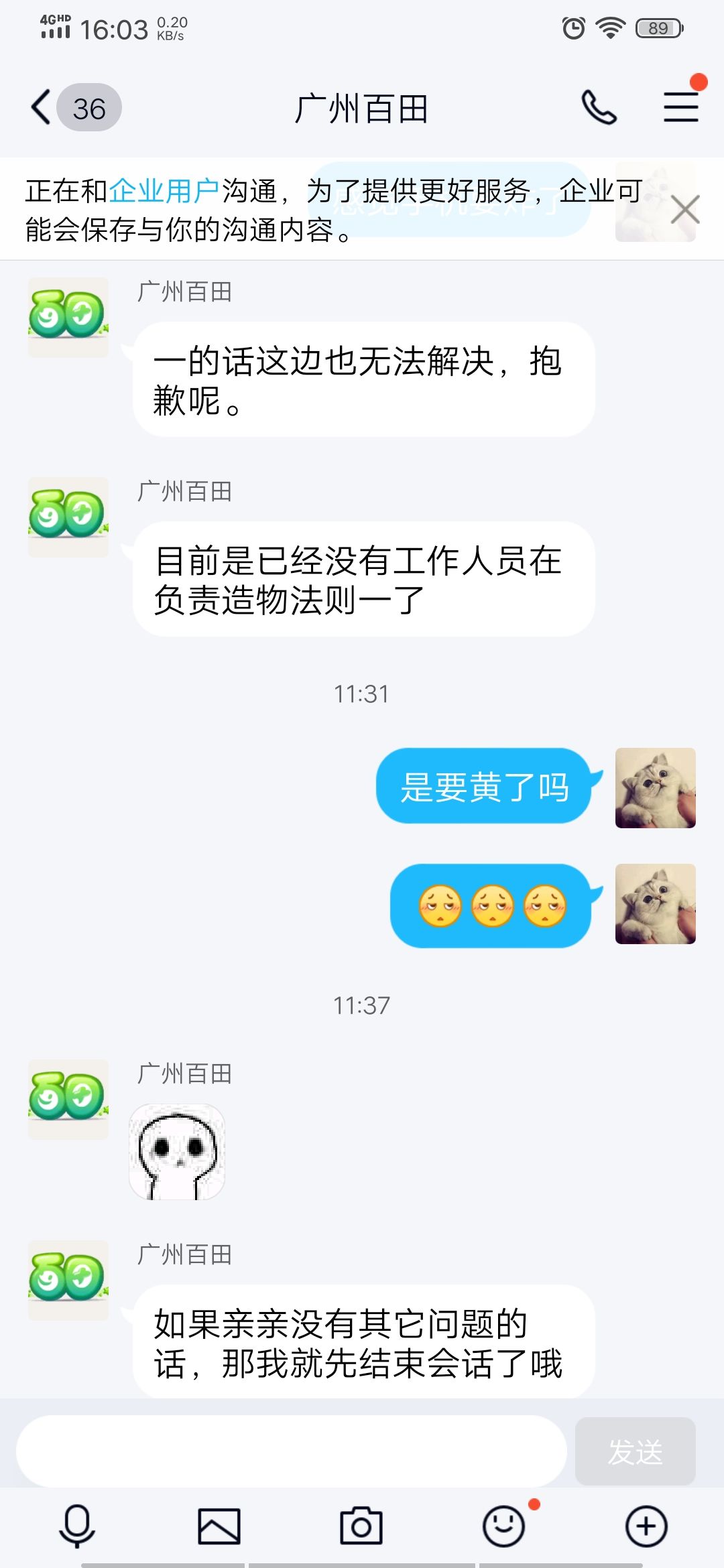The image size is (724, 1568).
Task: Open the 企业用户 link in the banner
Action: tap(166, 189)
